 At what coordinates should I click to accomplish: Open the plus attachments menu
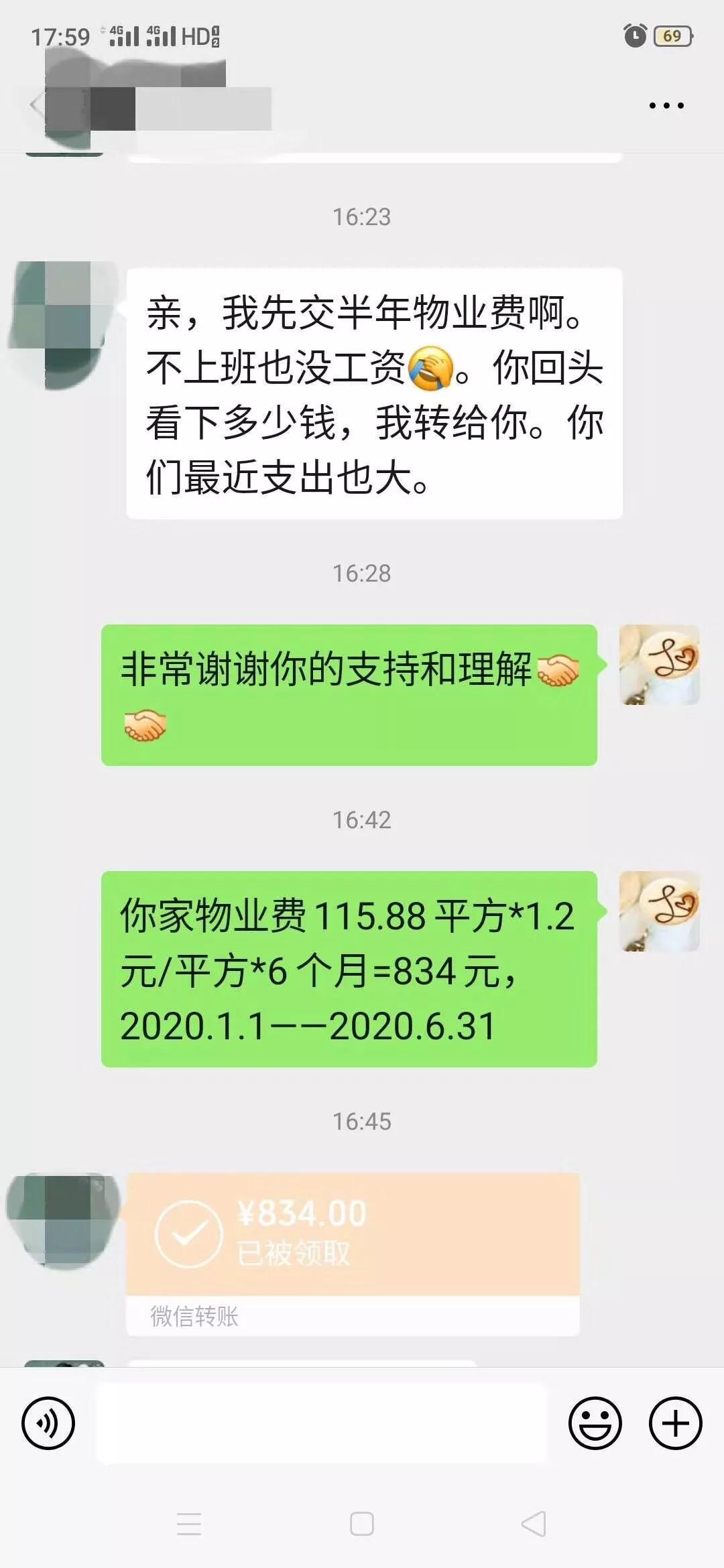click(675, 1424)
